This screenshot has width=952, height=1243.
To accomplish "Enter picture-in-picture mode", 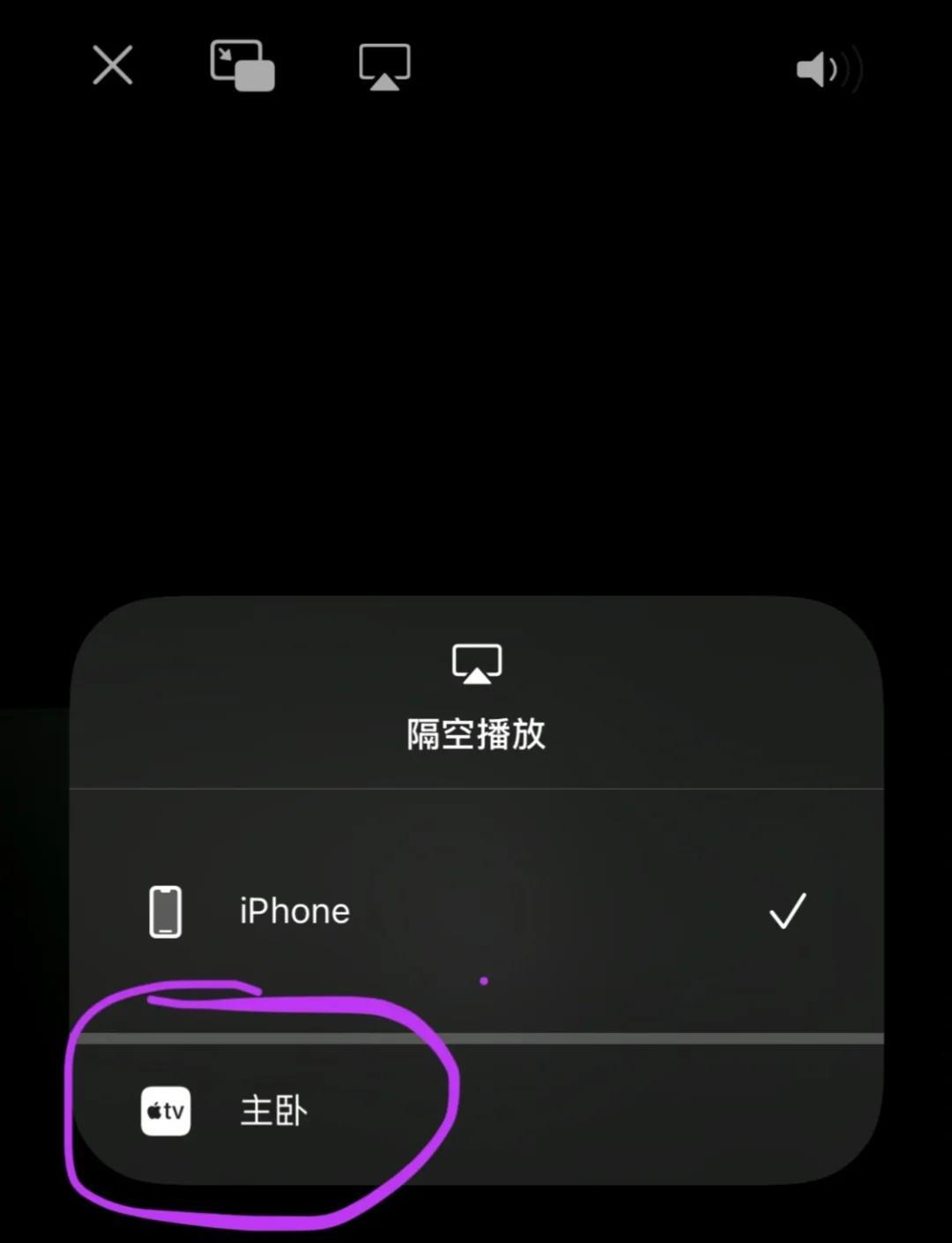I will coord(242,65).
